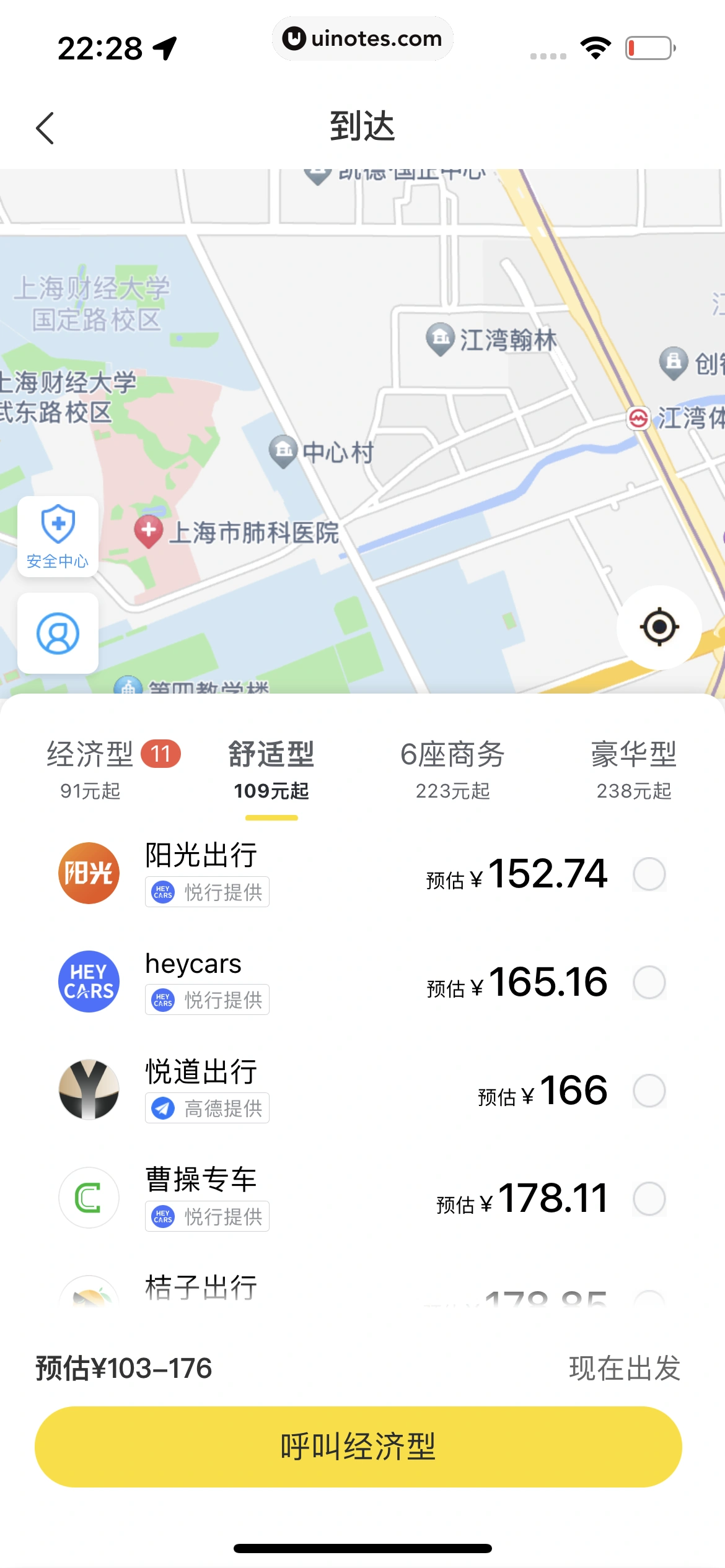Select heycars ride option
Image resolution: width=725 pixels, height=1568 pixels.
pos(649,982)
